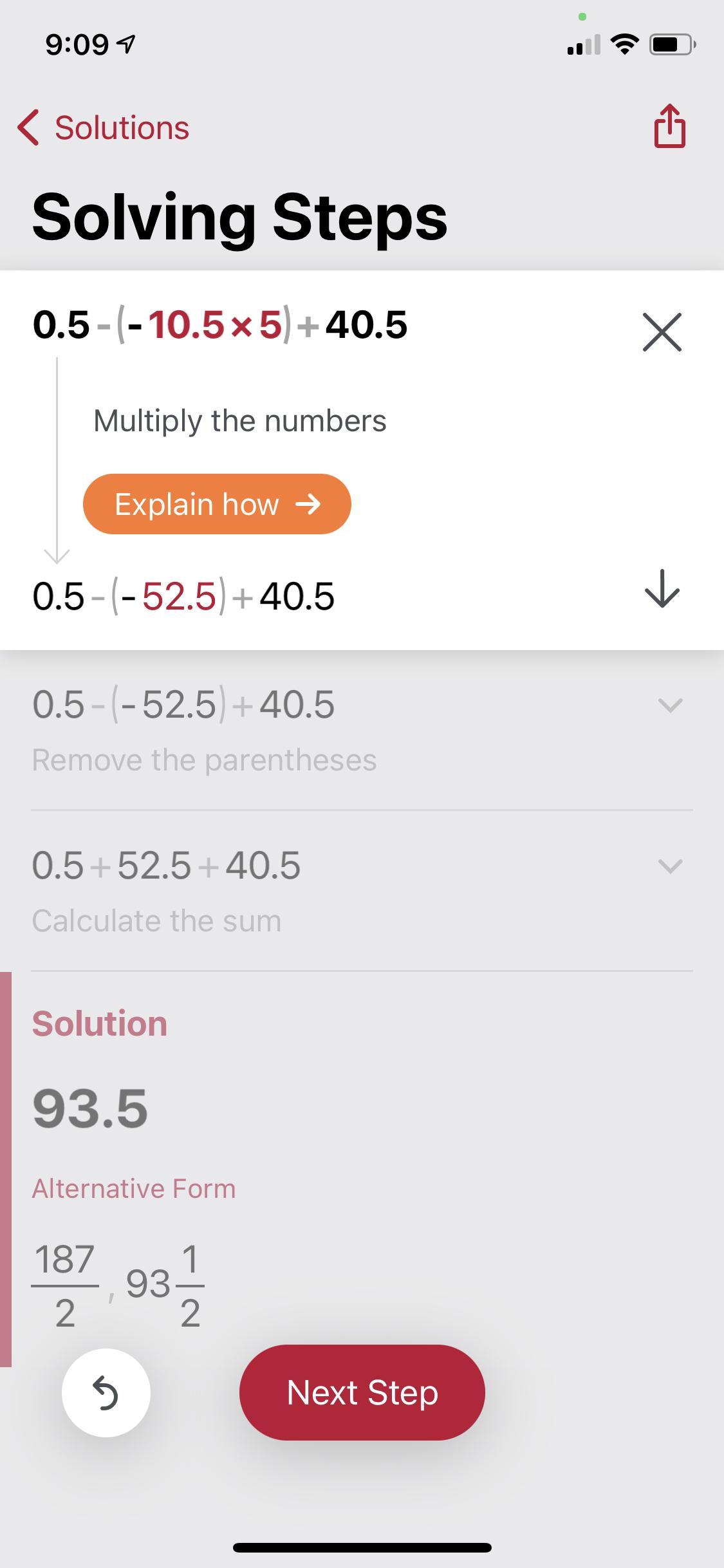Expand the Remove the parentheses step
The image size is (724, 1568).
coord(669,705)
